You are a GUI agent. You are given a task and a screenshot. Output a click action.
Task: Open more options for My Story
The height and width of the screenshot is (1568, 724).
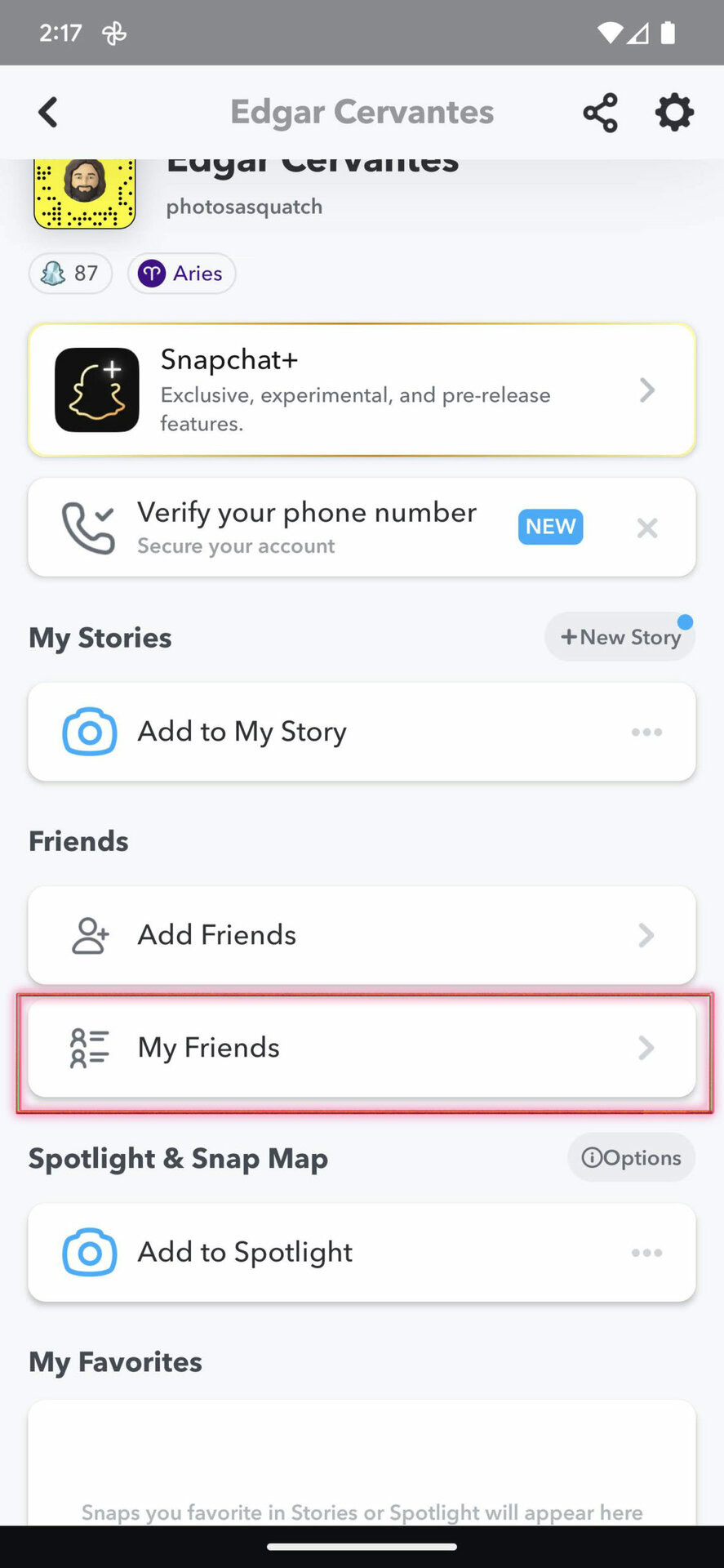646,732
